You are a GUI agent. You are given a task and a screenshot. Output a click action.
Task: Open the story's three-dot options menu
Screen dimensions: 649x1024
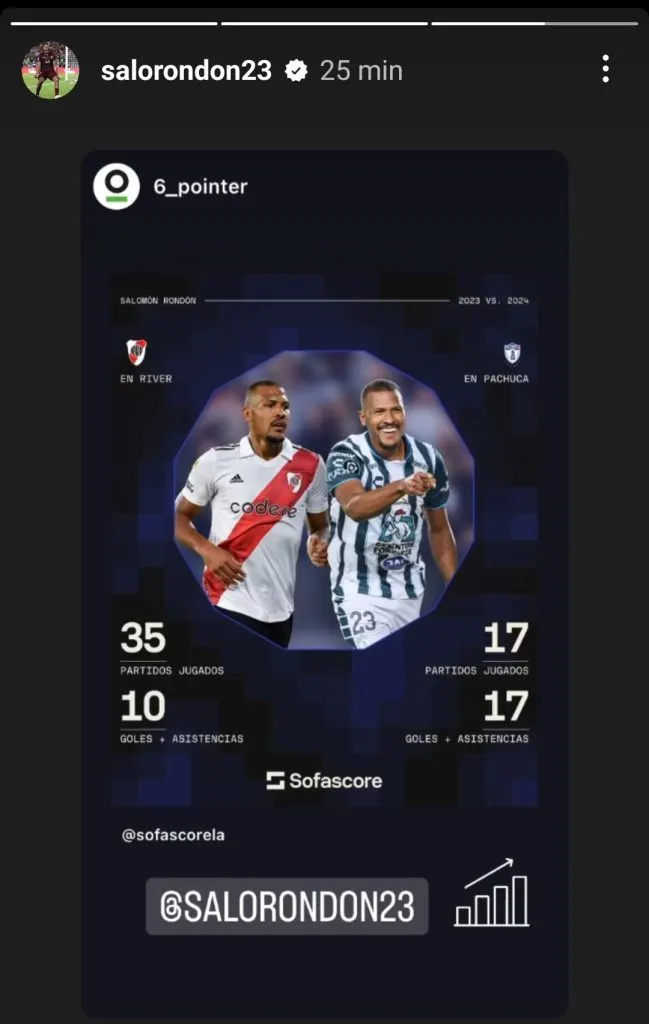coord(605,69)
